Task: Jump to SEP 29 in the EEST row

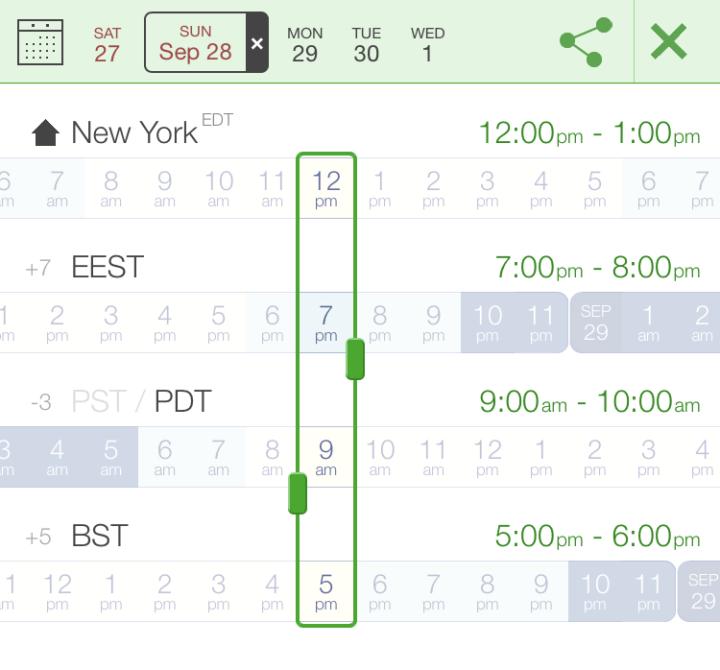Action: (595, 322)
